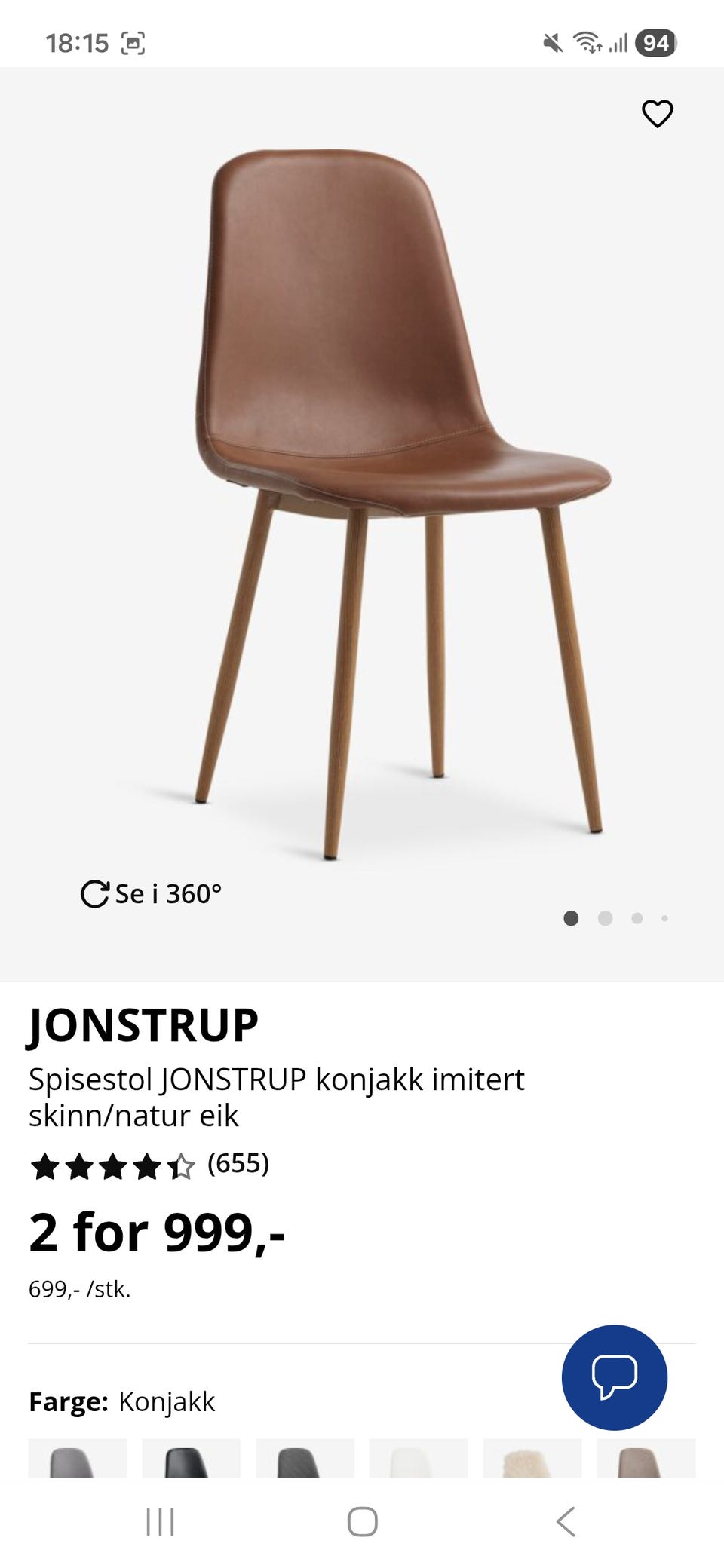Go back with the system back button
Screen dimensions: 724x1568
(566, 1521)
